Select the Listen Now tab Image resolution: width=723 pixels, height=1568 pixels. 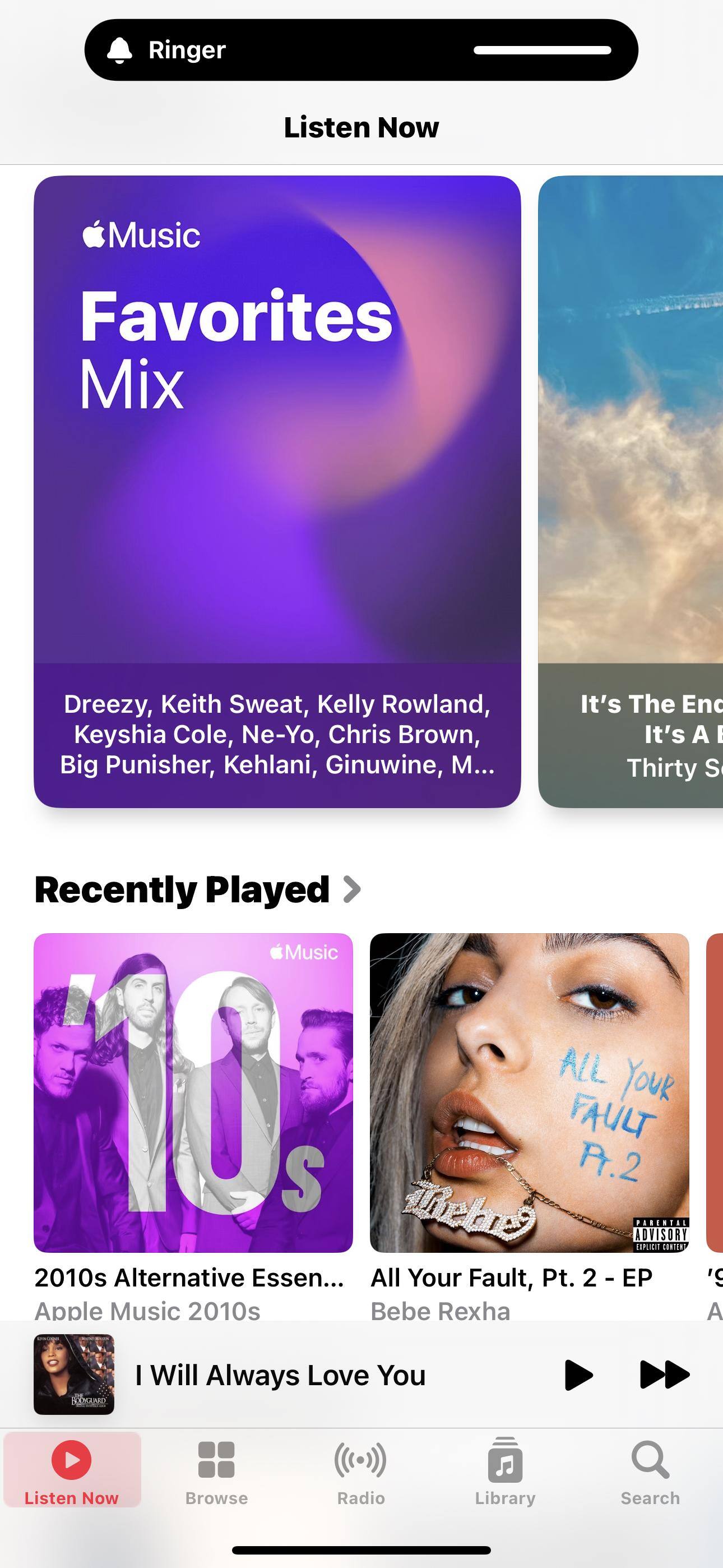72,1470
